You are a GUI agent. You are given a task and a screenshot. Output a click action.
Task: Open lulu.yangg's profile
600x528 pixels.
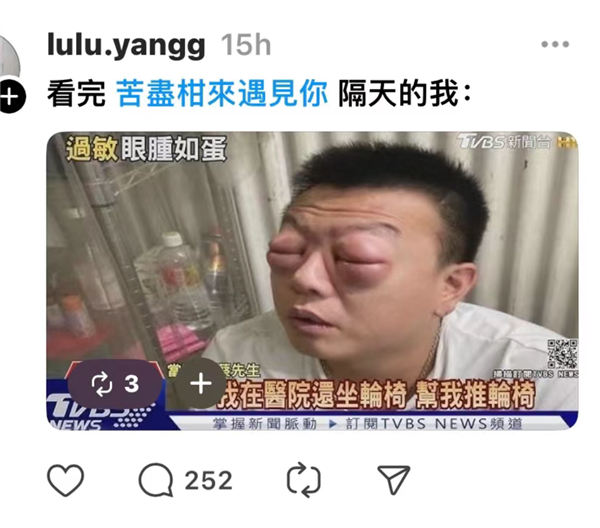tap(126, 45)
